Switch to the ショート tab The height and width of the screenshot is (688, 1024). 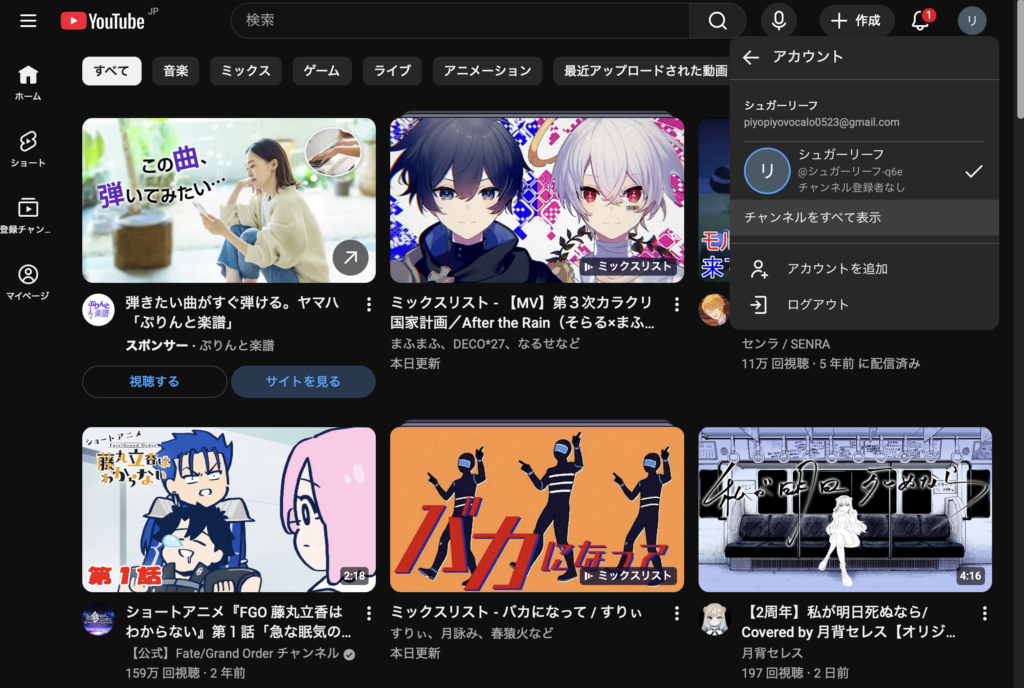tap(28, 150)
